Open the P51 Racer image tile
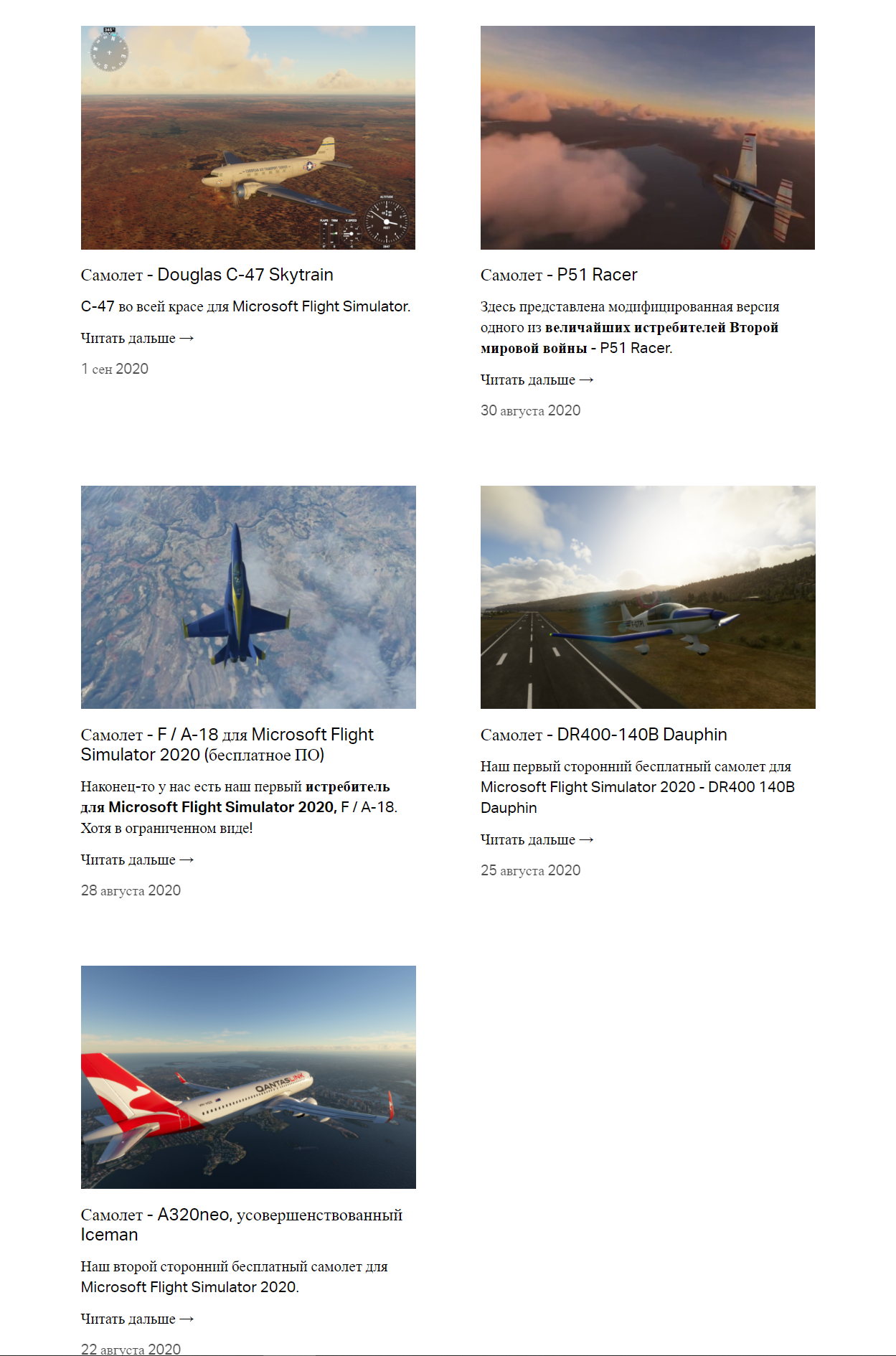 pos(647,138)
